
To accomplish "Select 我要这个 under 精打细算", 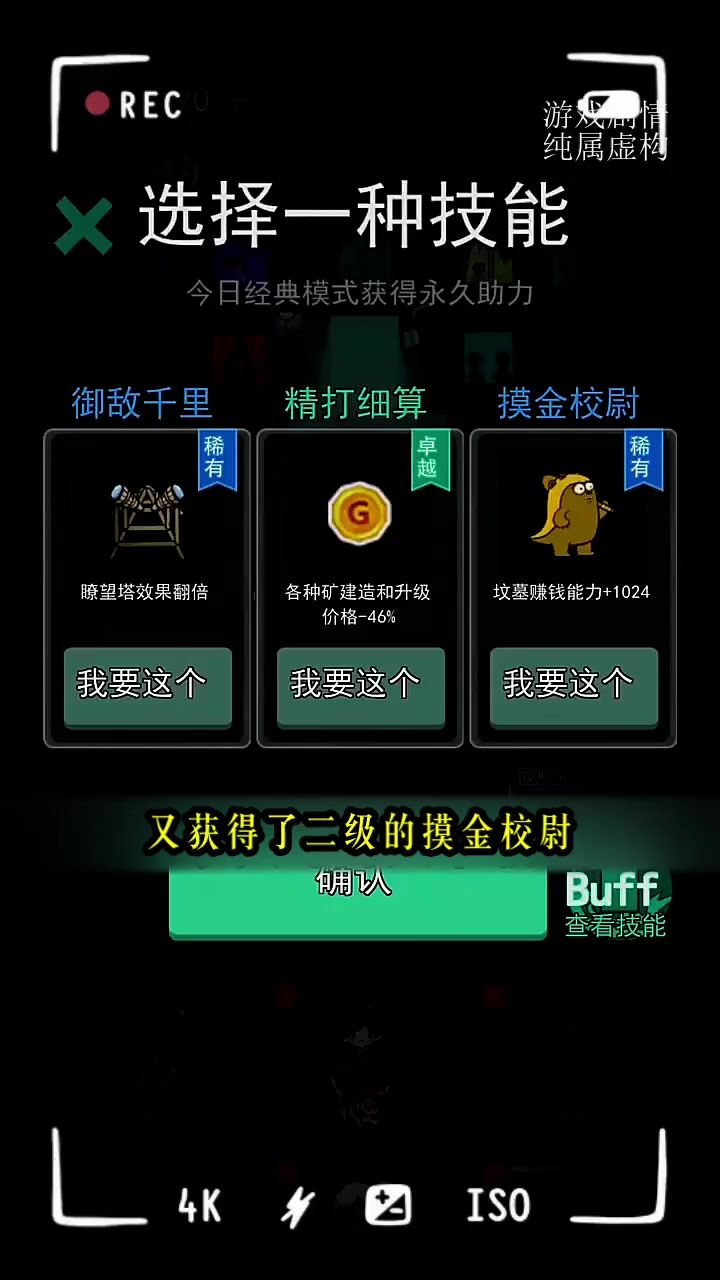I will click(361, 686).
